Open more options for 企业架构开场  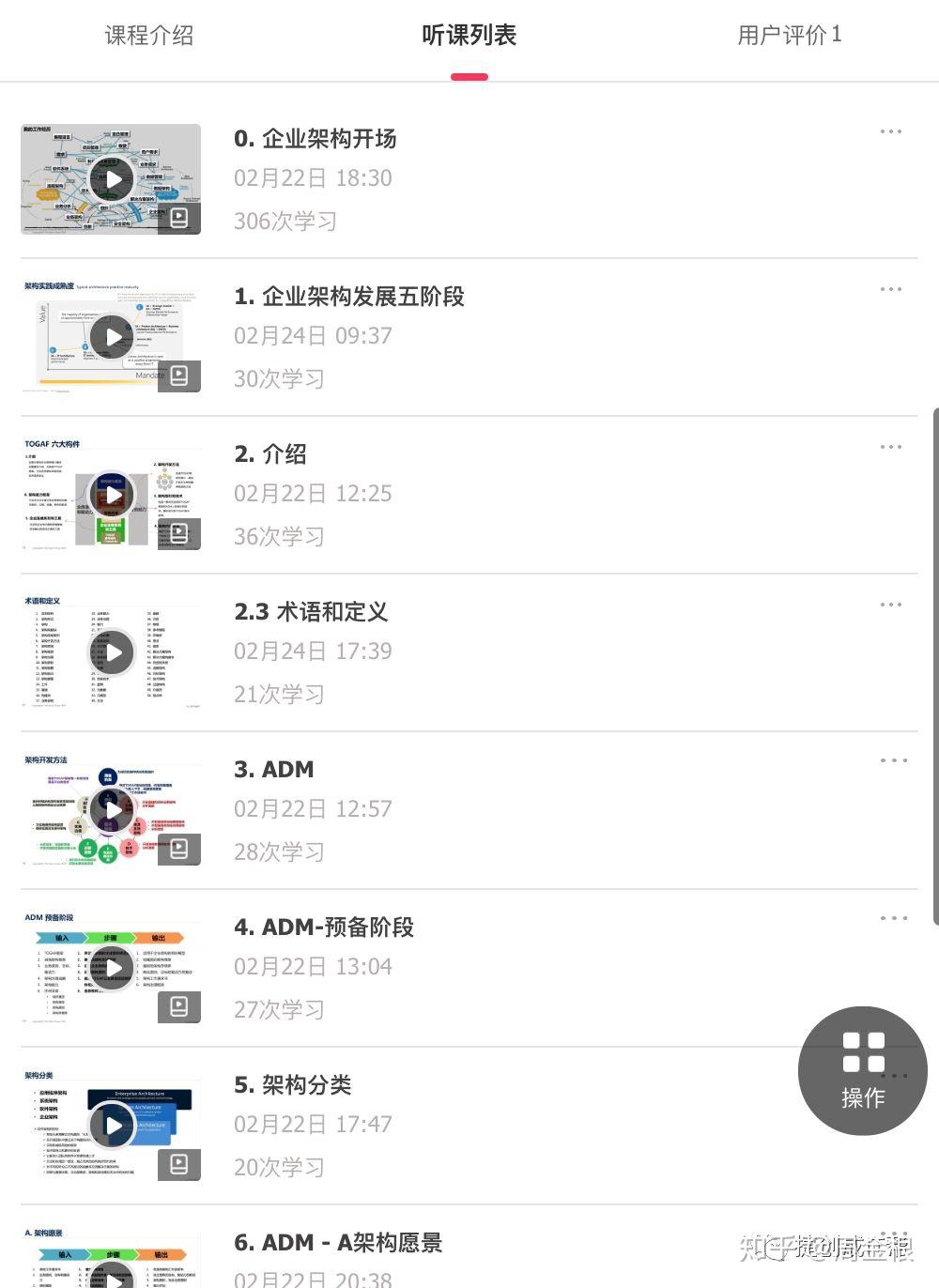[x=890, y=131]
